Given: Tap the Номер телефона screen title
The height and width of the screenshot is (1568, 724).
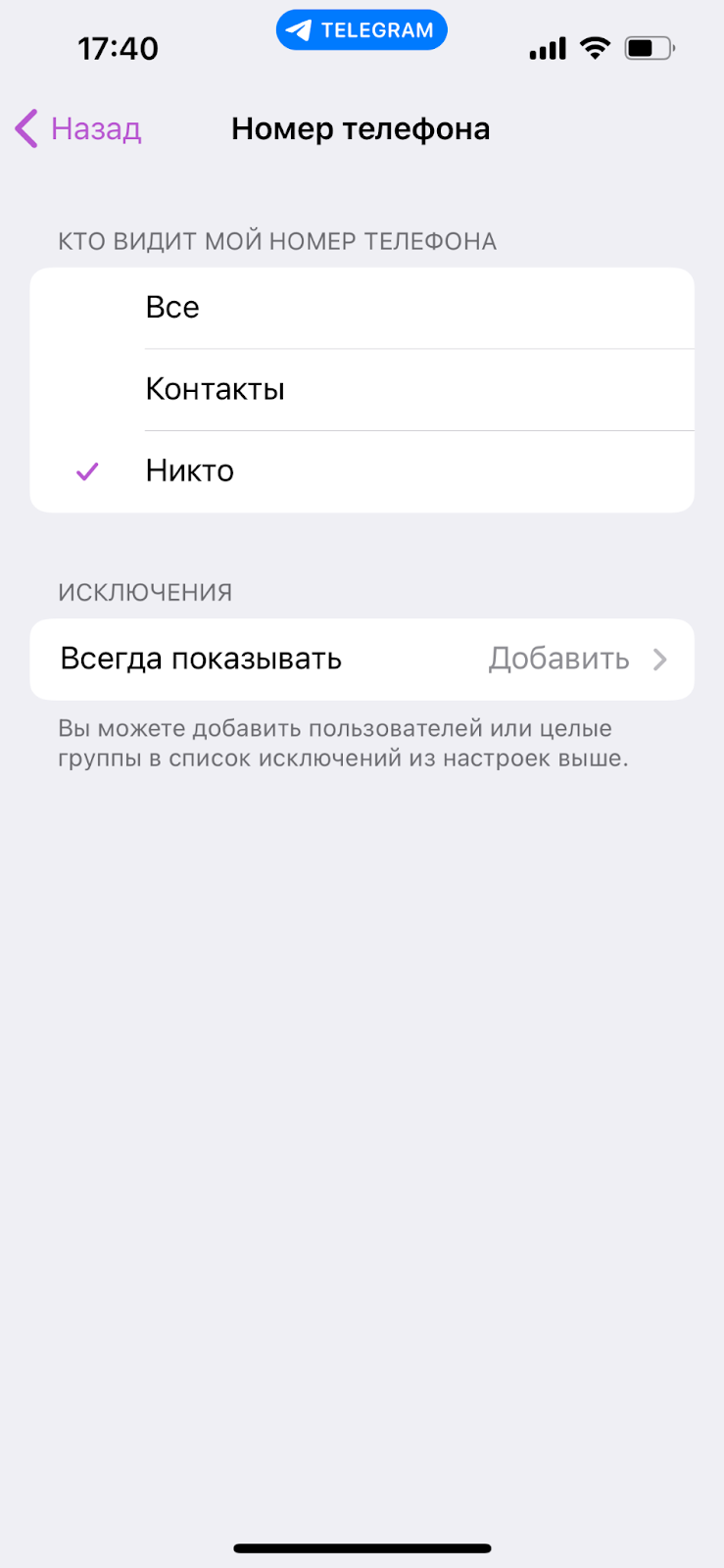Looking at the screenshot, I should coord(361,128).
